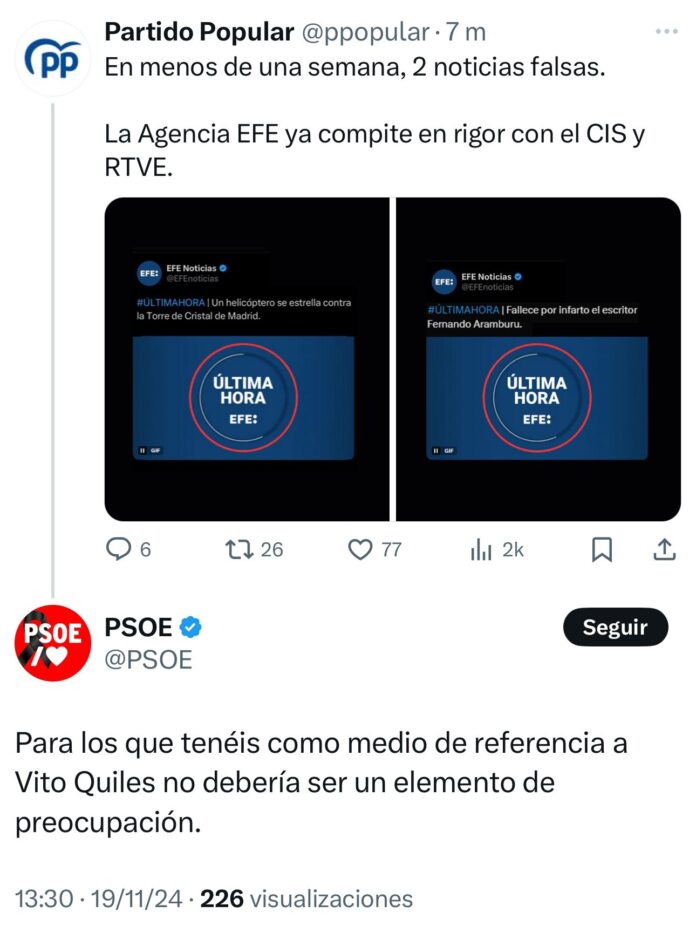Open the Partido Popular account name

pos(199,32)
